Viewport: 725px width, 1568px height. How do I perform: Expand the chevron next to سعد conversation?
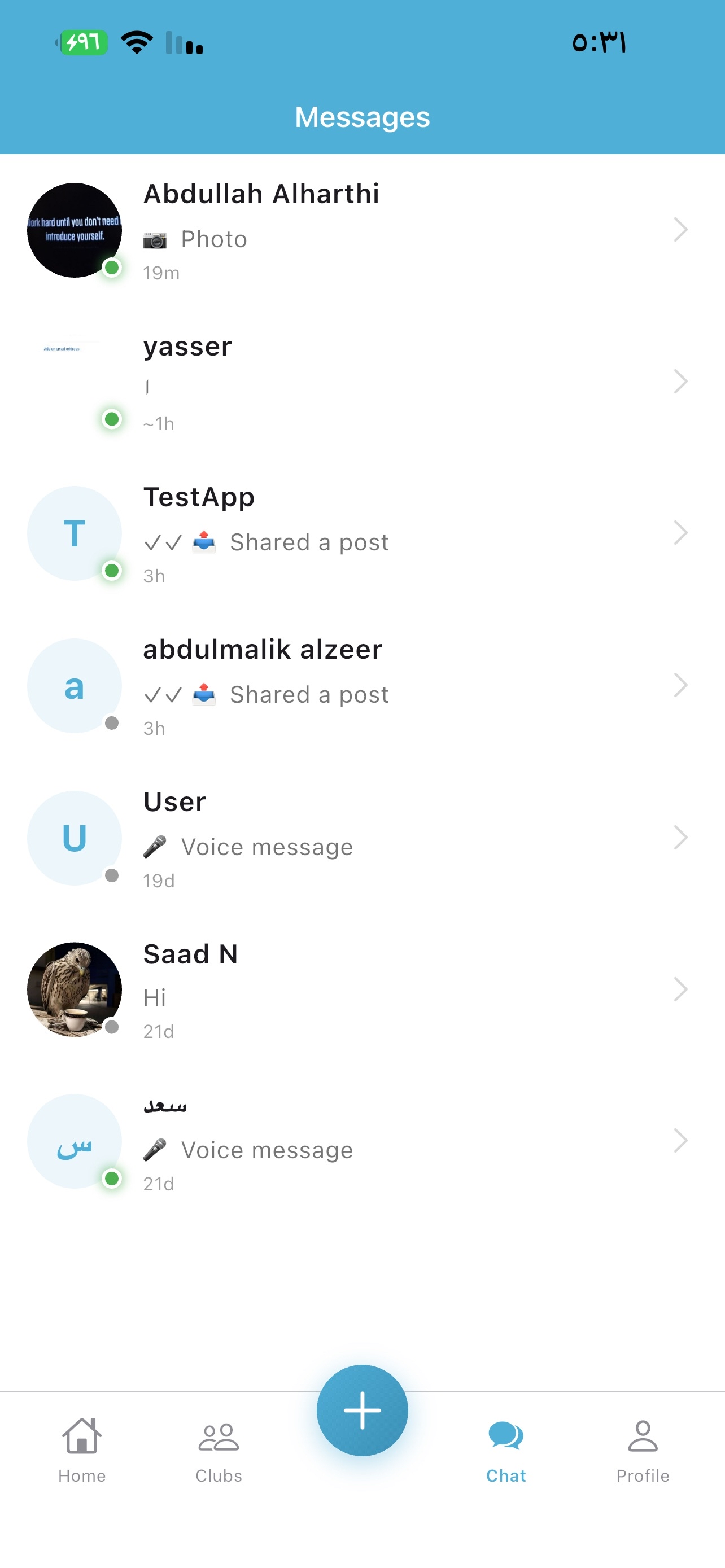pyautogui.click(x=682, y=1141)
